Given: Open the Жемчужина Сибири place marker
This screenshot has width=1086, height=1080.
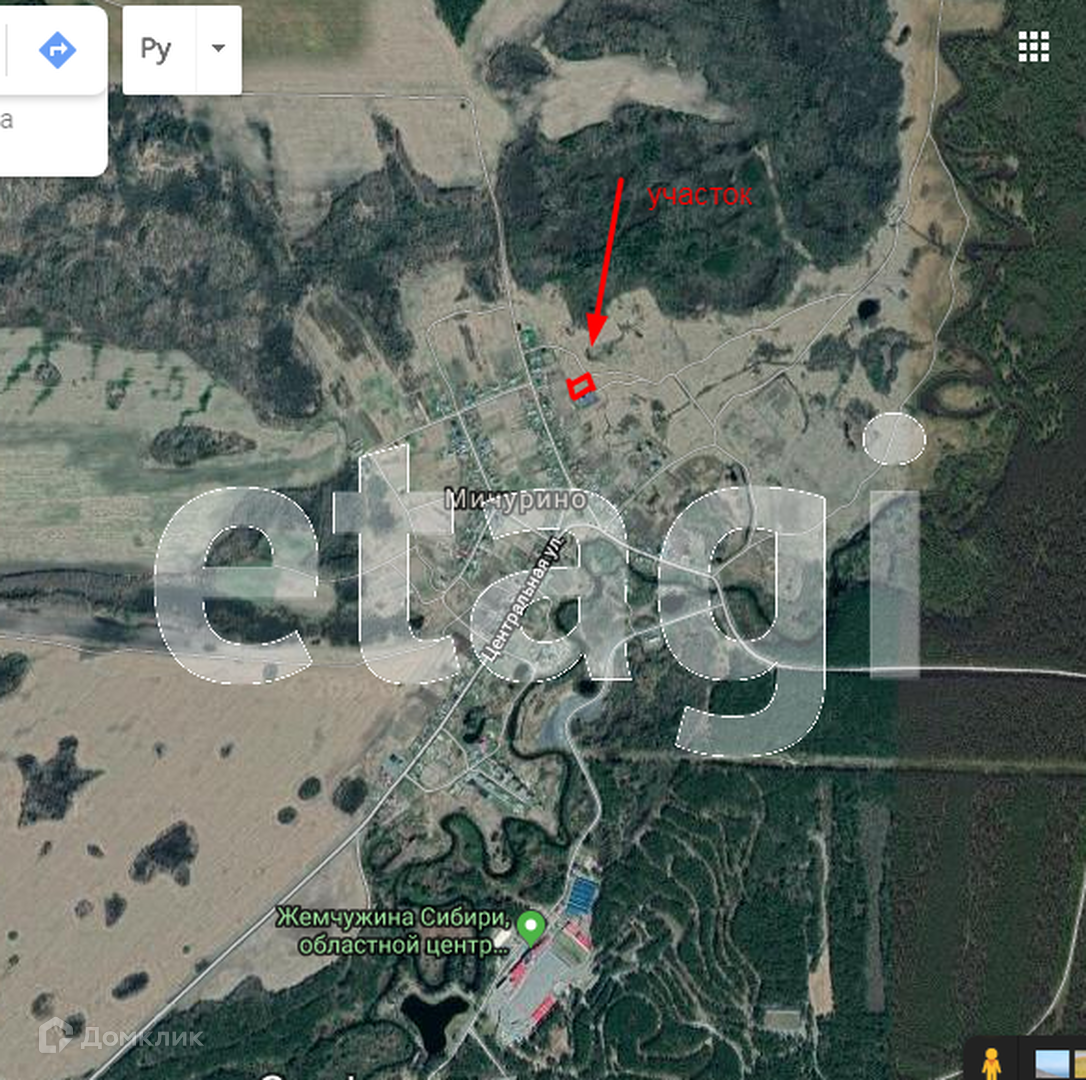Looking at the screenshot, I should coord(531,929).
